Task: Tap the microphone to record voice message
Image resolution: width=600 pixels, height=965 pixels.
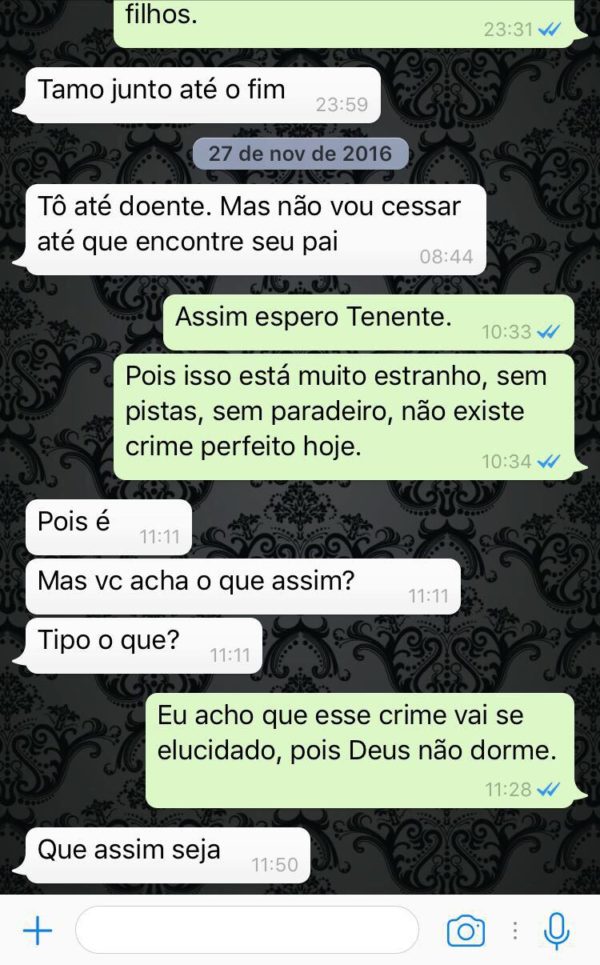Action: click(x=557, y=931)
